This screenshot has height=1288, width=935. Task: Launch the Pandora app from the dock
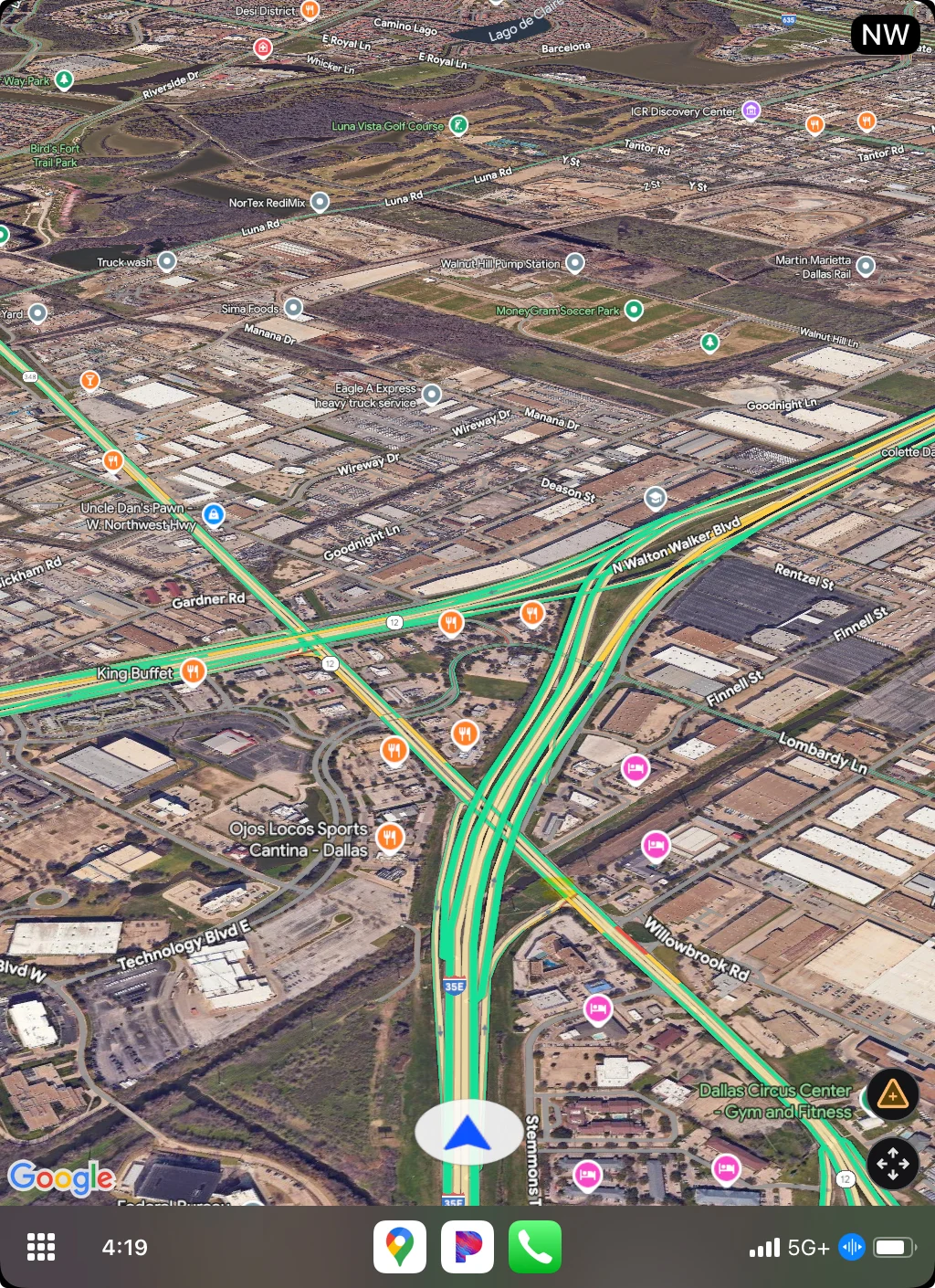(x=467, y=1247)
